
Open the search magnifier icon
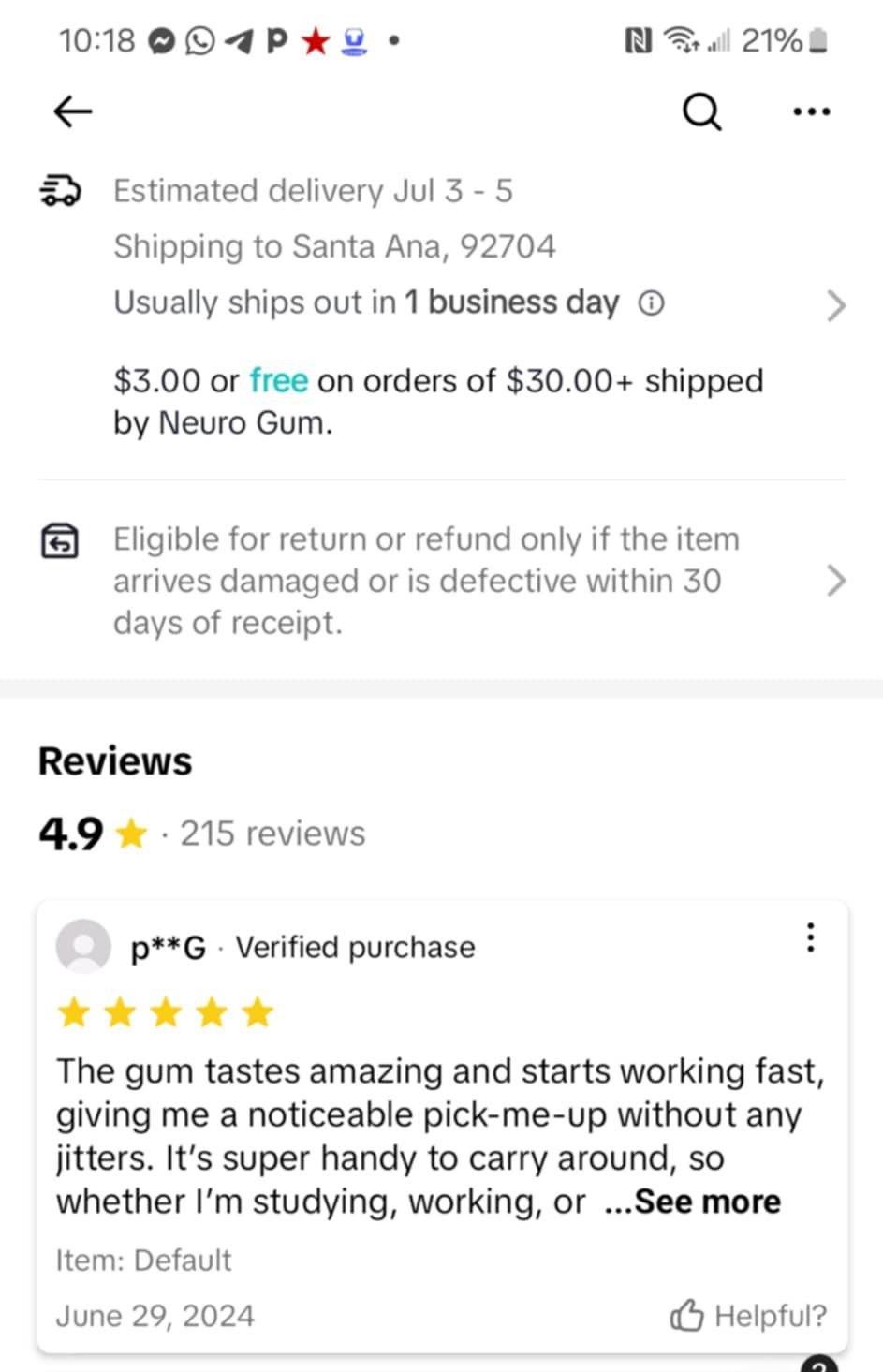(702, 111)
